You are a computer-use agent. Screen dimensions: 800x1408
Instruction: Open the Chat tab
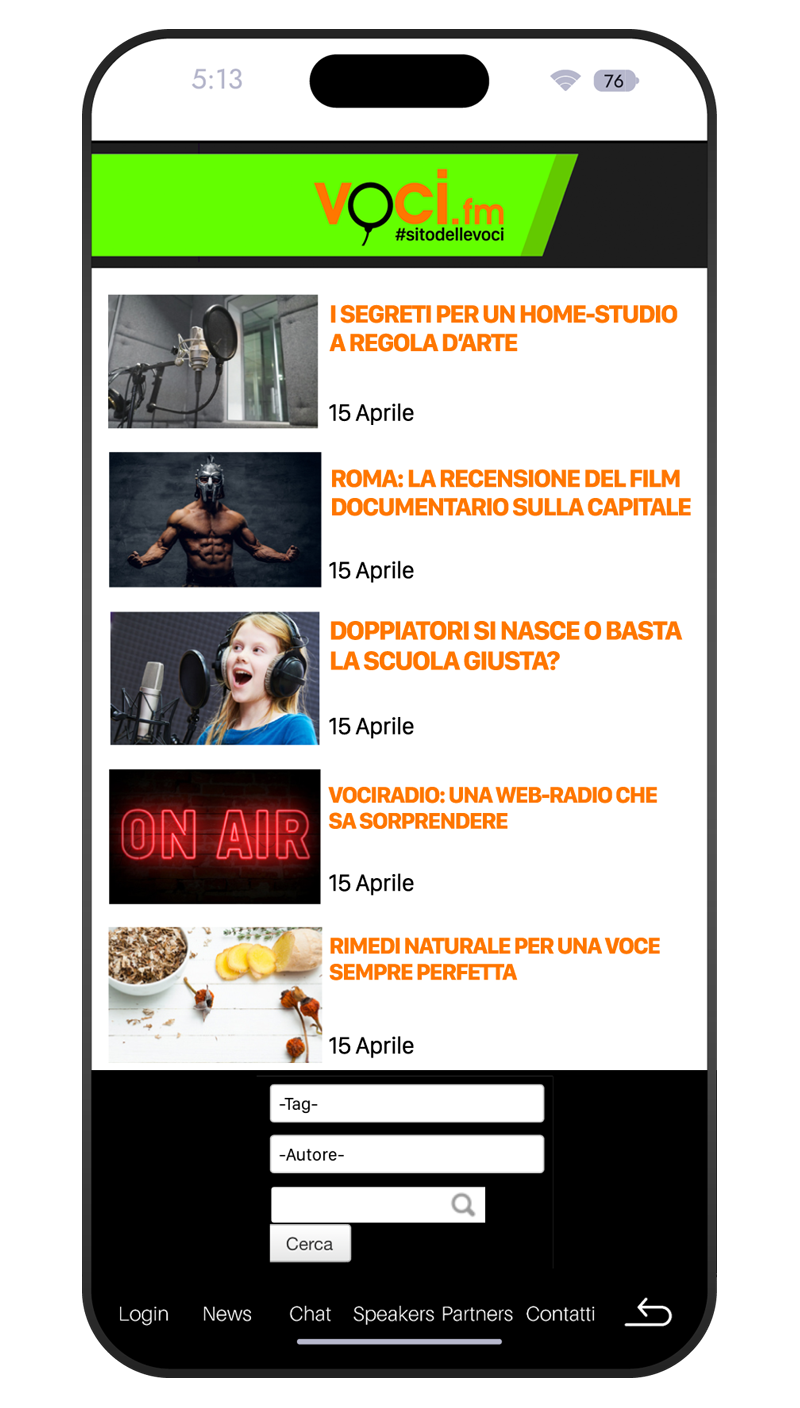point(310,1314)
